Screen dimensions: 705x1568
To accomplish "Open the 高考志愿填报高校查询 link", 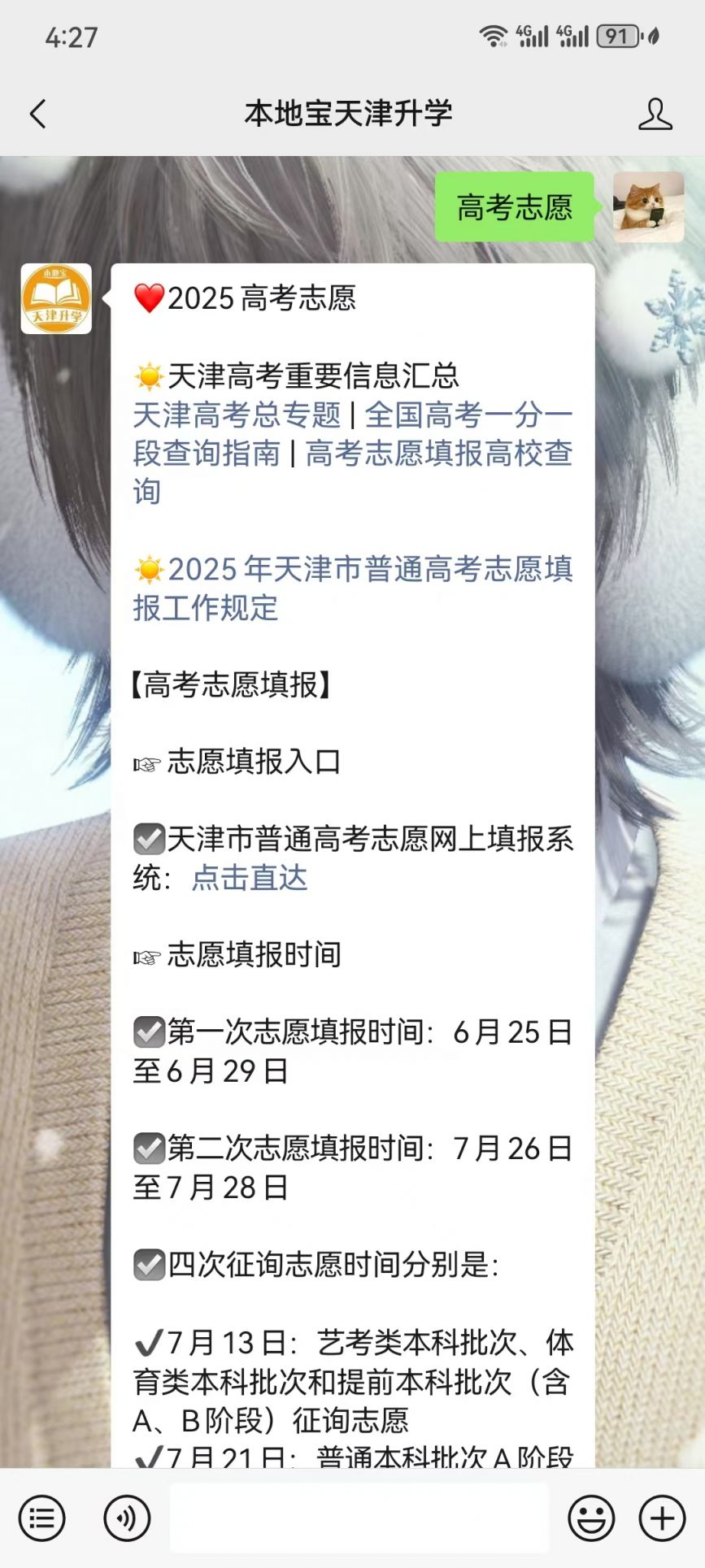I will [439, 454].
